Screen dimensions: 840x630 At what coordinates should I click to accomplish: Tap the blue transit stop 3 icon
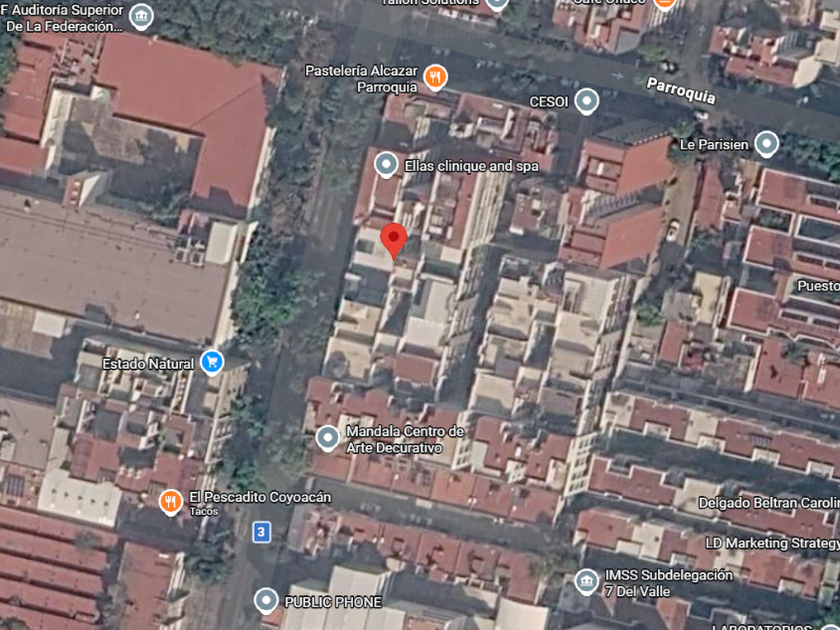261,532
